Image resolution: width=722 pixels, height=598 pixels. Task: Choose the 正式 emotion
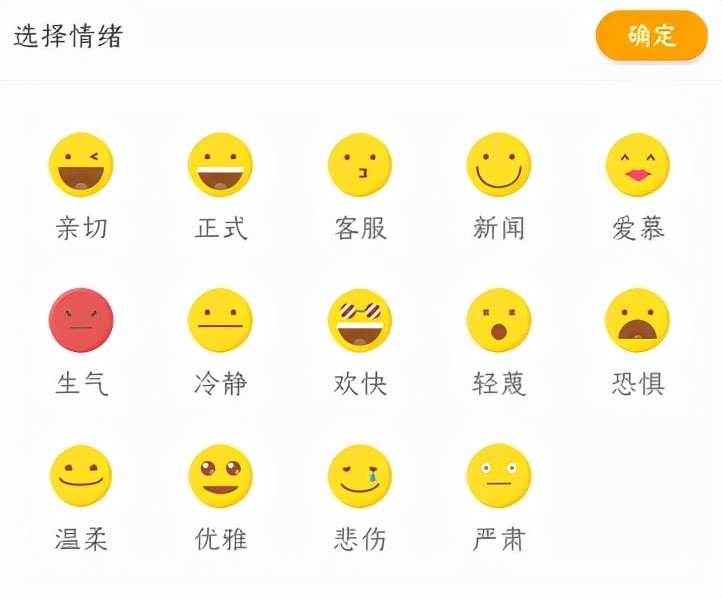[220, 166]
